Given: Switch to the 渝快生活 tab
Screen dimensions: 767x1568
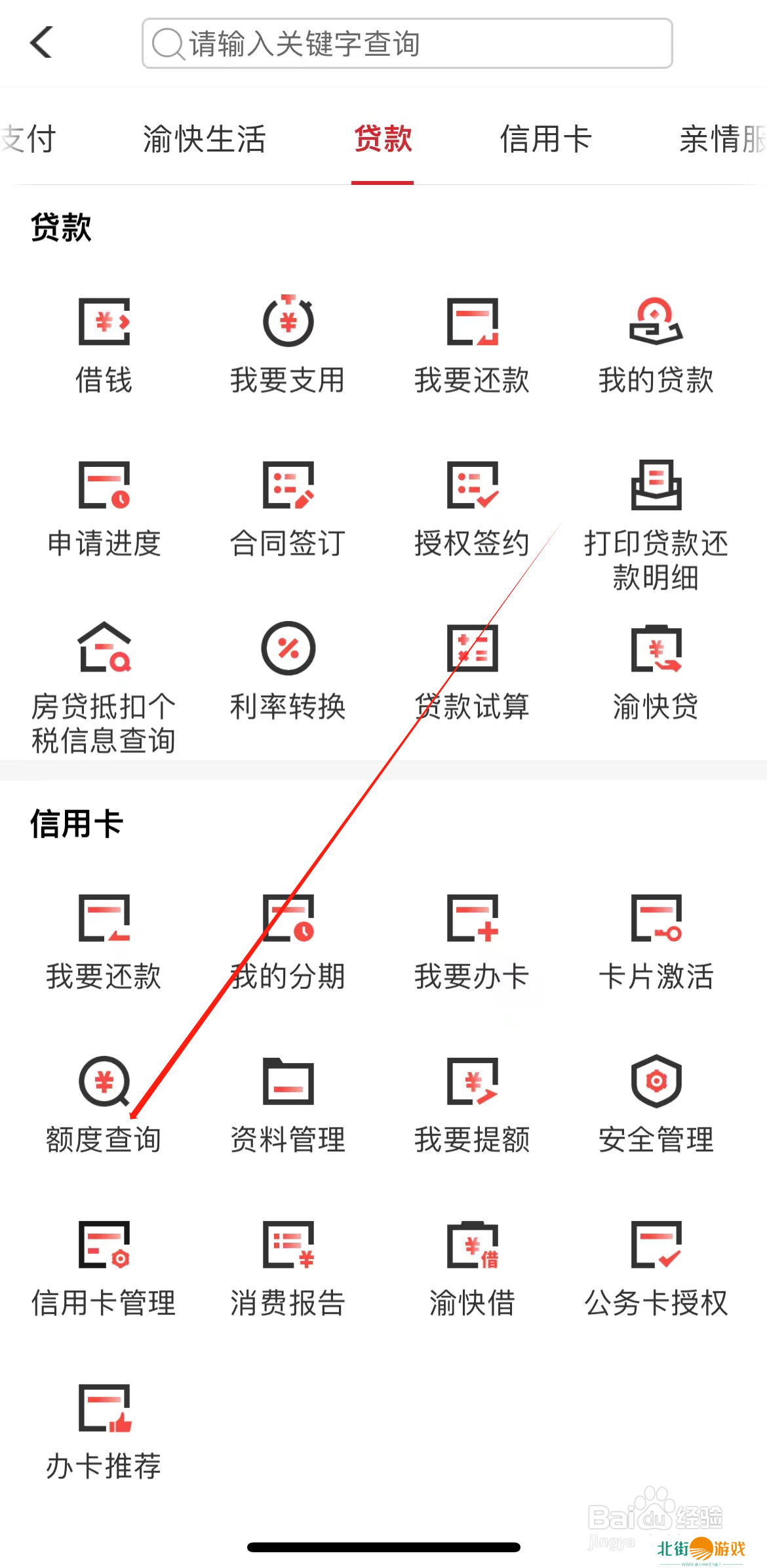Looking at the screenshot, I should pos(204,139).
